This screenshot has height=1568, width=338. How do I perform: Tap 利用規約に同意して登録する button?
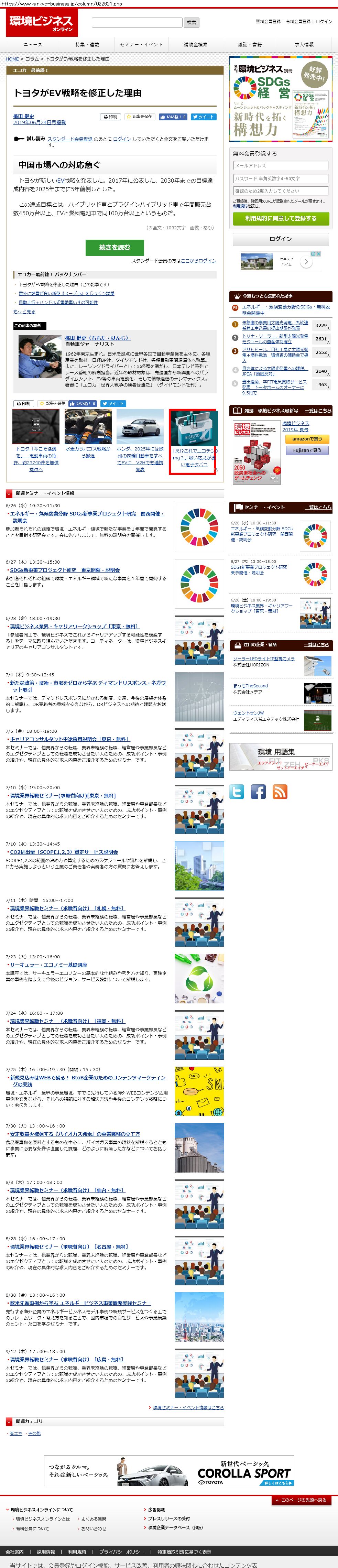pyautogui.click(x=281, y=218)
